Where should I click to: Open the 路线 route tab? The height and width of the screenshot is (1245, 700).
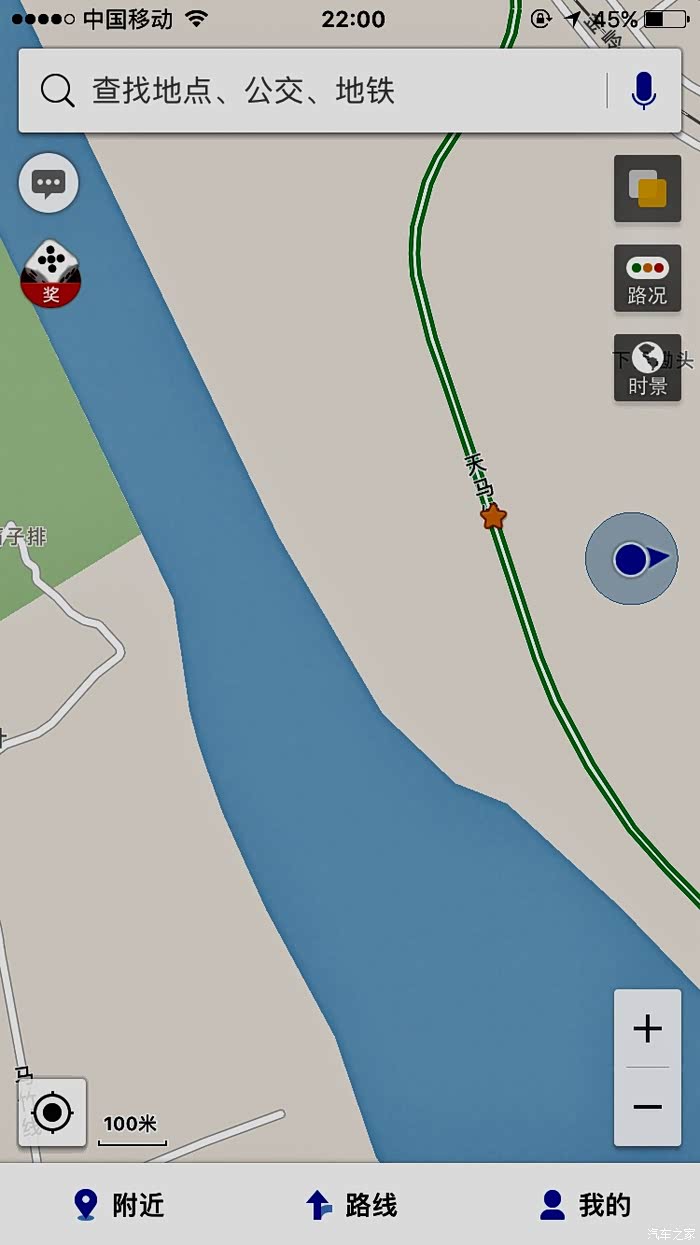point(351,1205)
